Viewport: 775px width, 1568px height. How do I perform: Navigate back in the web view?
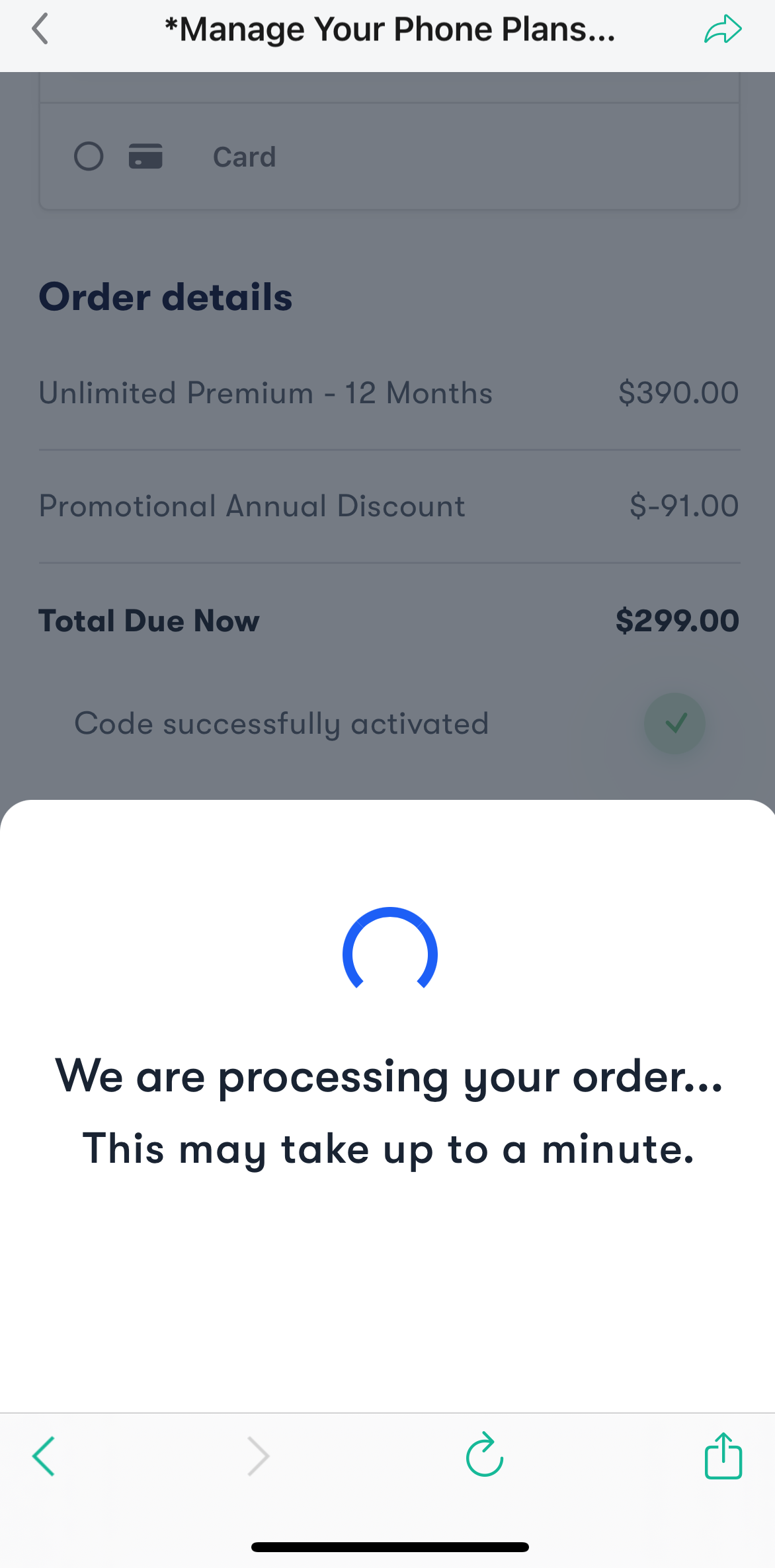44,1456
